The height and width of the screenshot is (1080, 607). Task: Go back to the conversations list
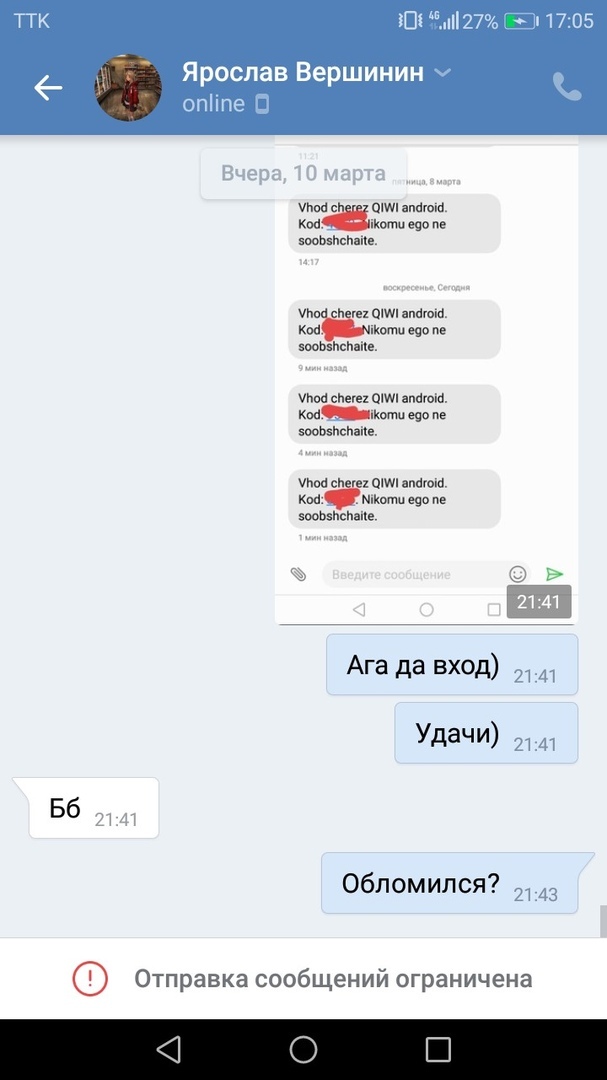tap(48, 88)
